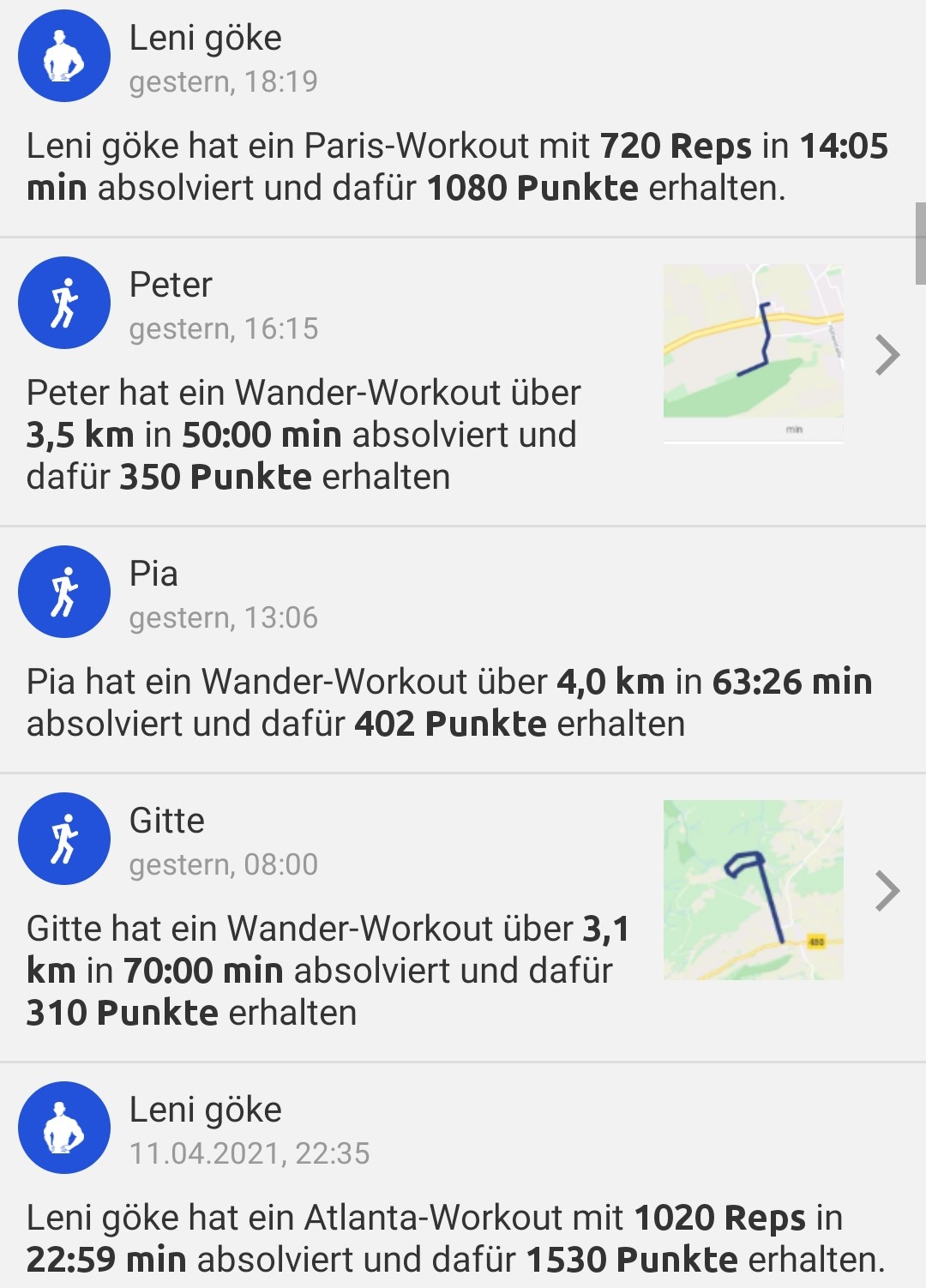Click the muscle-flex icon on Leni's Paris-Workout post

click(x=63, y=55)
